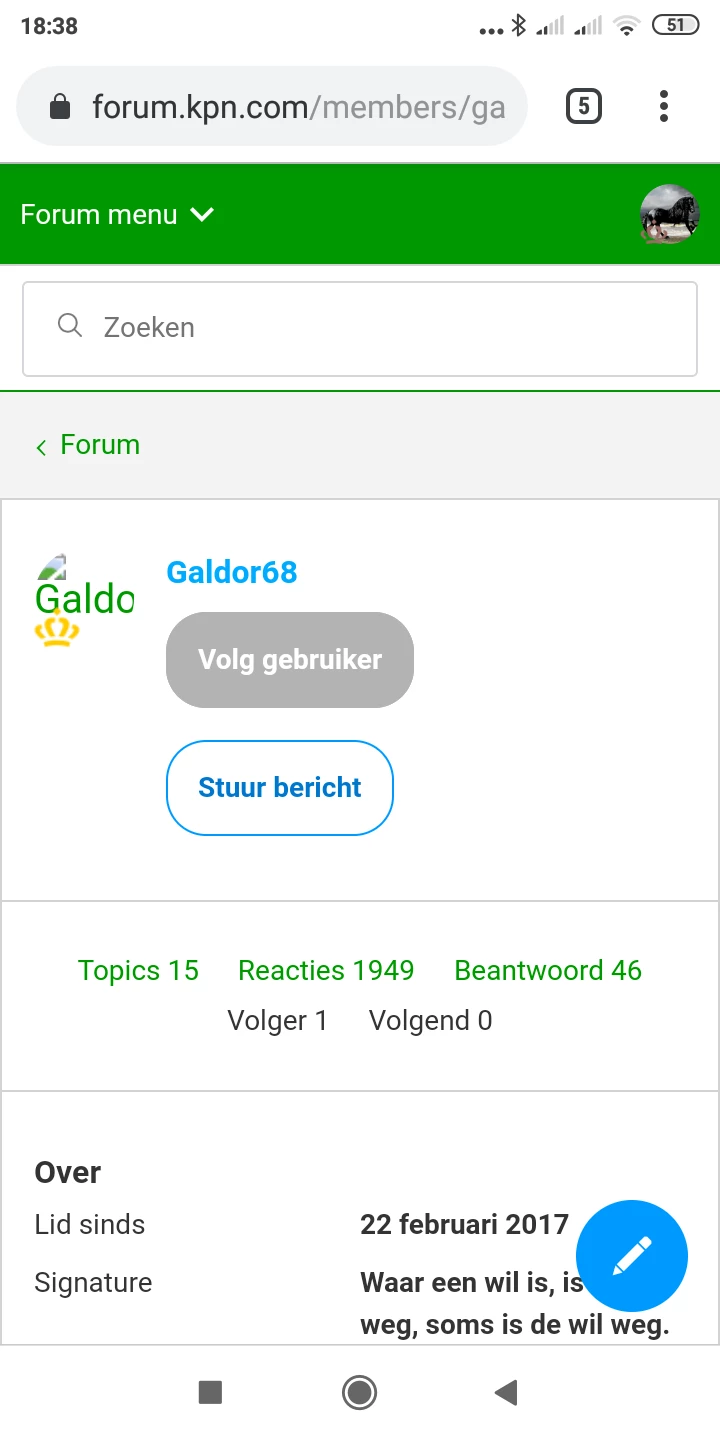The image size is (720, 1440).
Task: Send message via Stuur bericht
Action: click(280, 788)
